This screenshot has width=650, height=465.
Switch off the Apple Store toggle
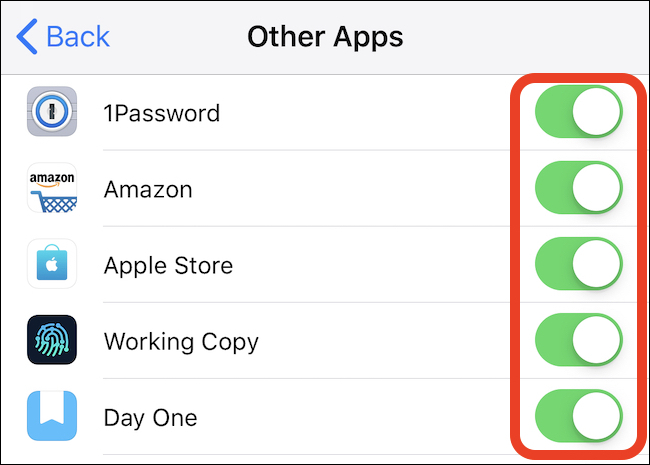(579, 265)
